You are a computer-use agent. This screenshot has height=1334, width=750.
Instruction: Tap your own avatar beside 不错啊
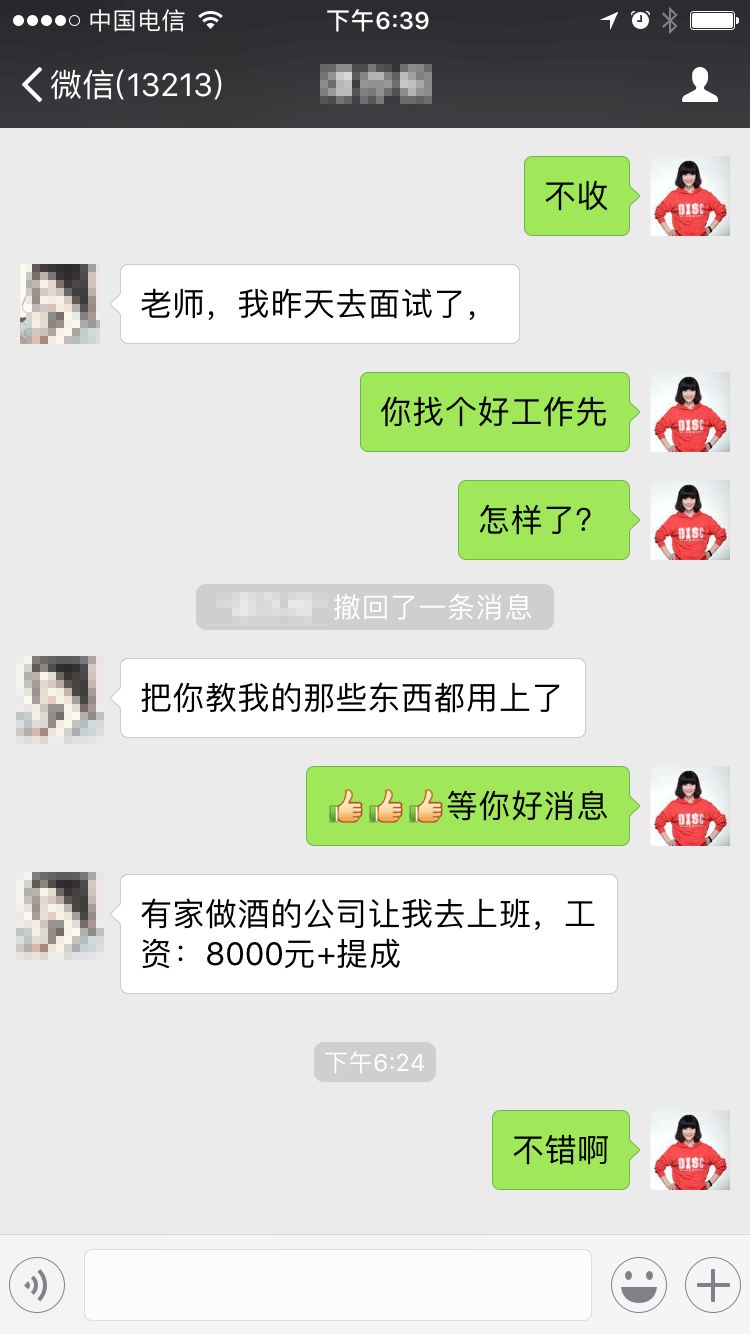click(x=689, y=1150)
